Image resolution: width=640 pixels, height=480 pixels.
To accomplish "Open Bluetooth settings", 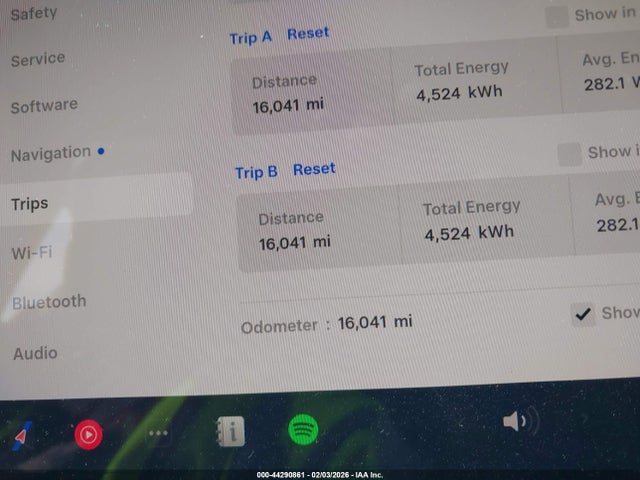I will (x=49, y=302).
